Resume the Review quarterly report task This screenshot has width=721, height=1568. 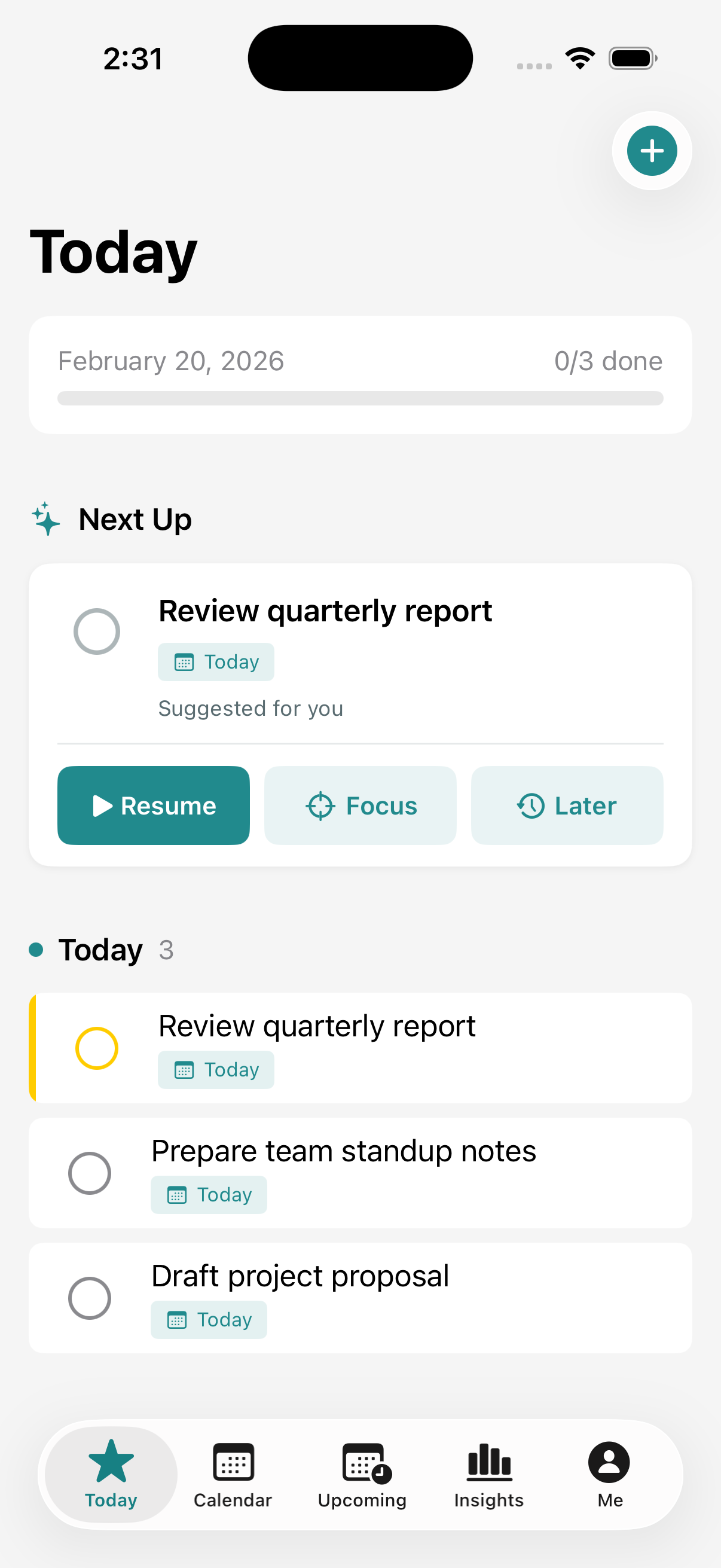153,806
